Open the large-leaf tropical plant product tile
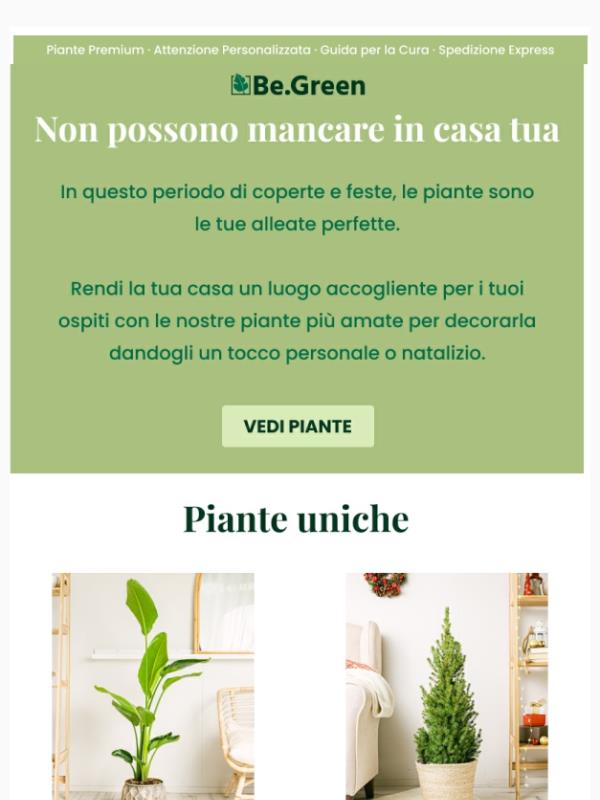The height and width of the screenshot is (800, 600). (153, 685)
